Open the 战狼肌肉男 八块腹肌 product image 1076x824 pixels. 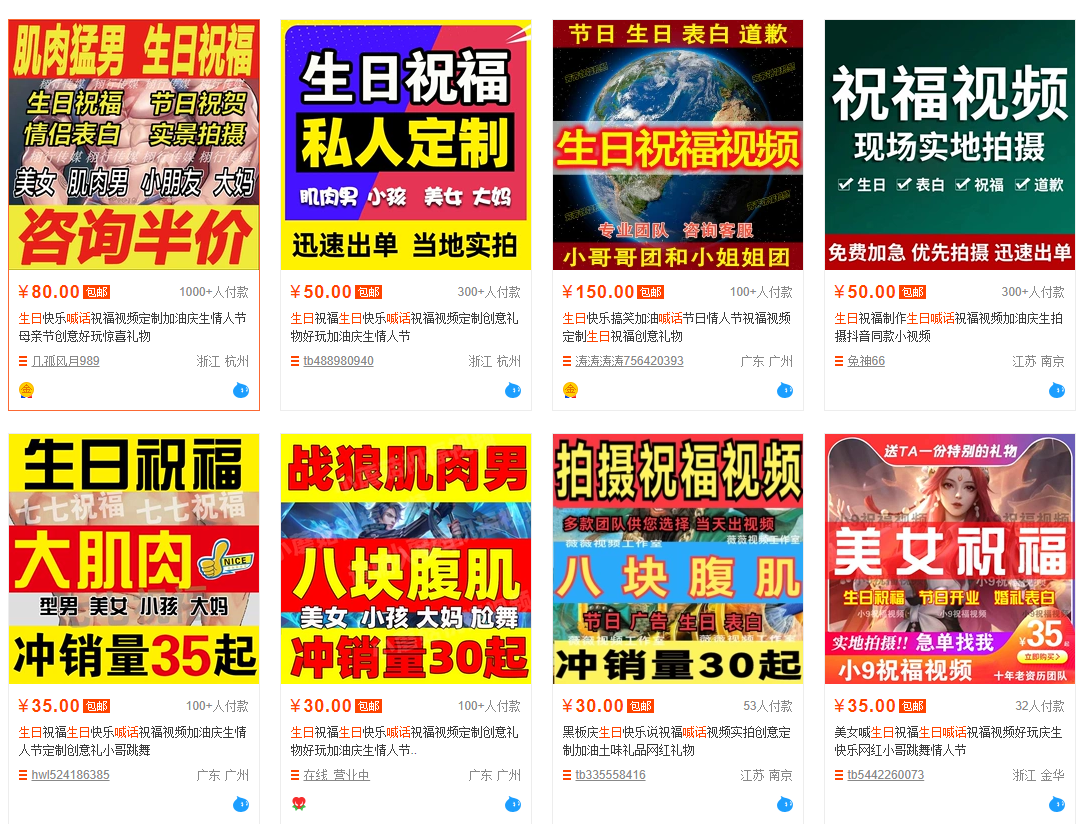coord(406,558)
